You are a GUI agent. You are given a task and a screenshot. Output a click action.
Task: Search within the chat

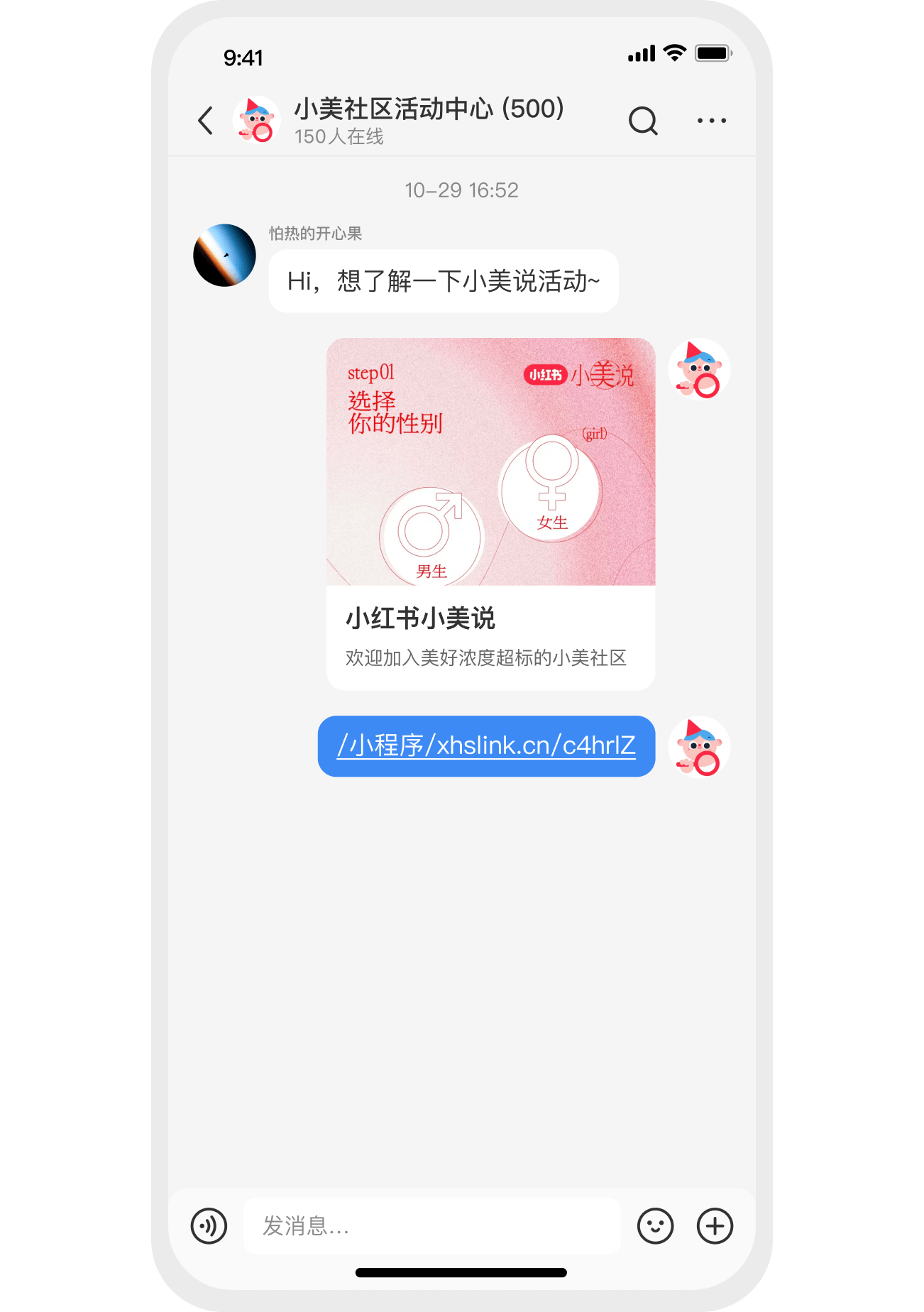(643, 121)
